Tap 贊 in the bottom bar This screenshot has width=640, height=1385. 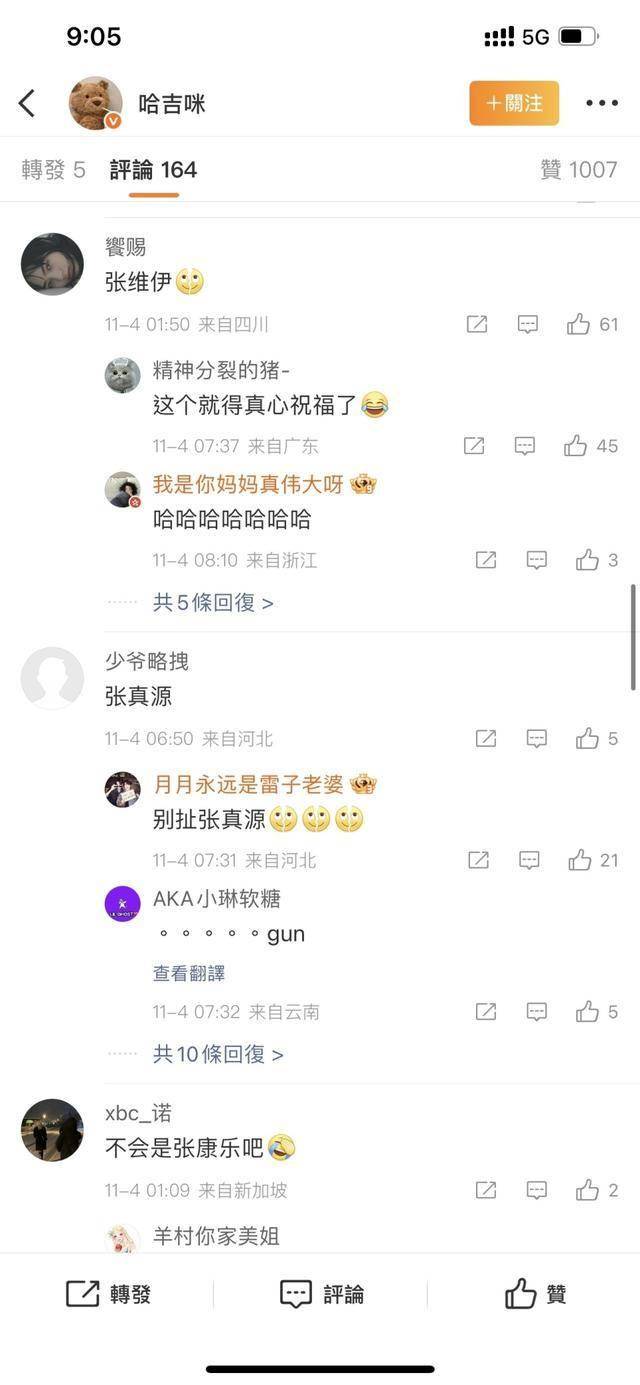[x=535, y=1294]
